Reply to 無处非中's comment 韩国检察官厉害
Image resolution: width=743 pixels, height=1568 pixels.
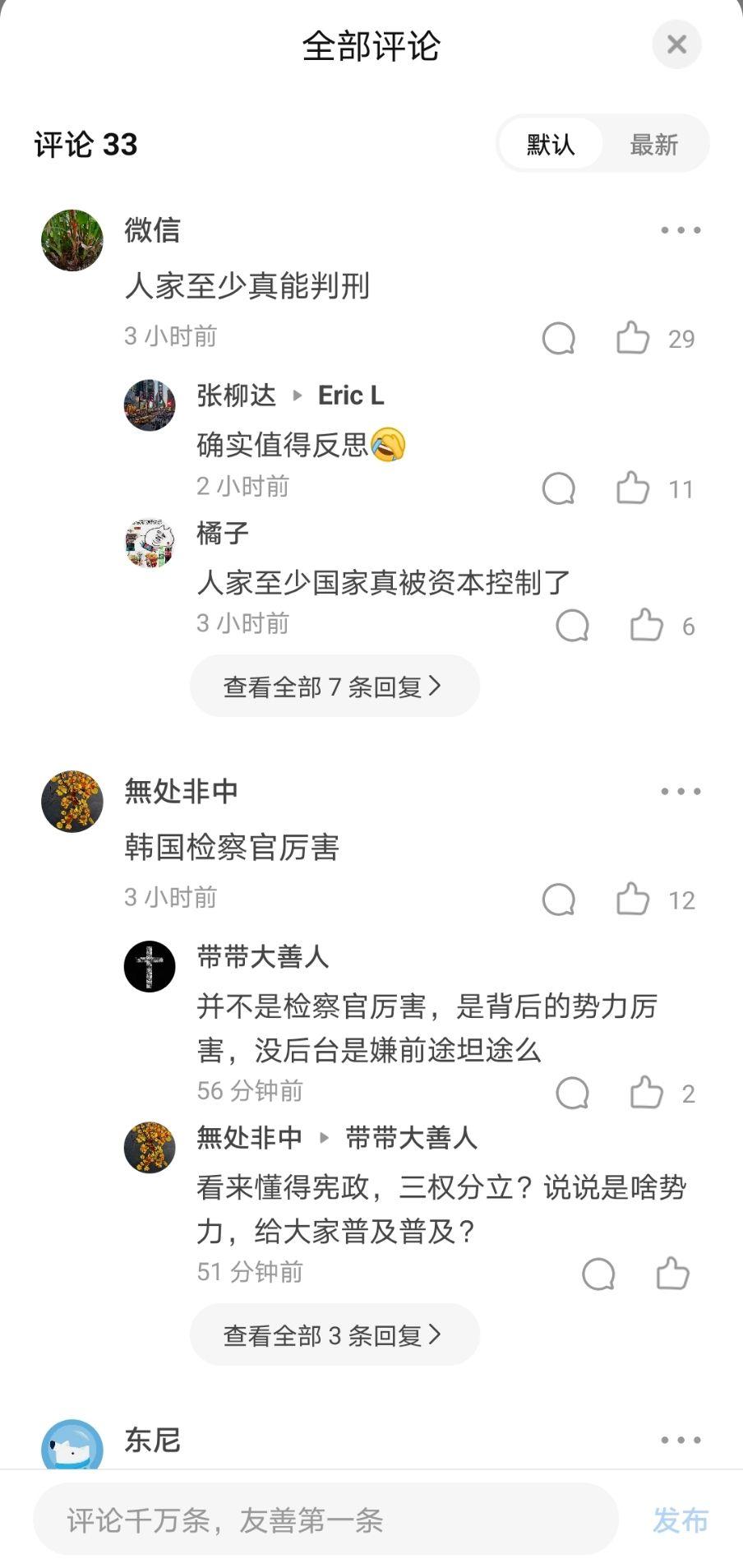pyautogui.click(x=559, y=900)
